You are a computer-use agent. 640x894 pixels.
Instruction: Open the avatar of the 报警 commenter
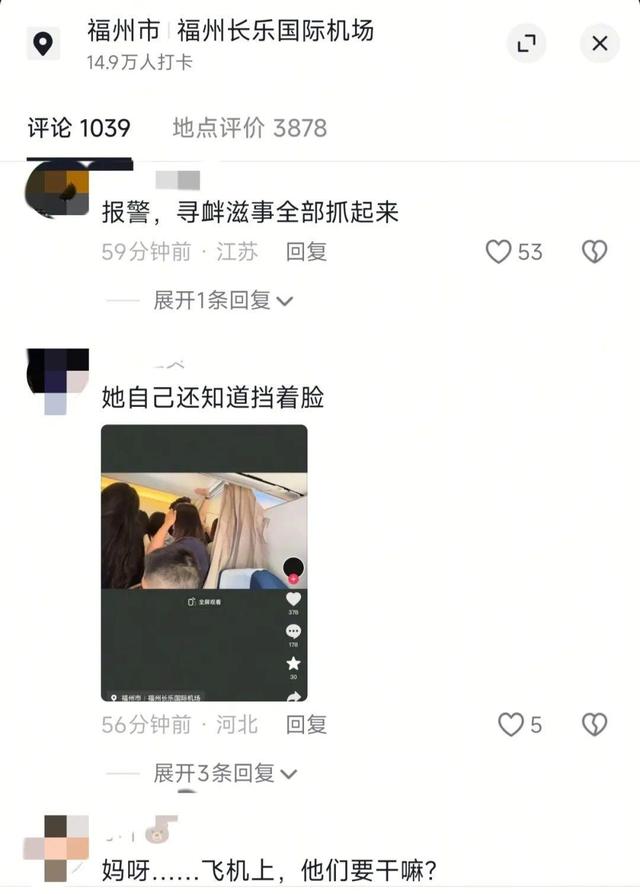click(57, 190)
